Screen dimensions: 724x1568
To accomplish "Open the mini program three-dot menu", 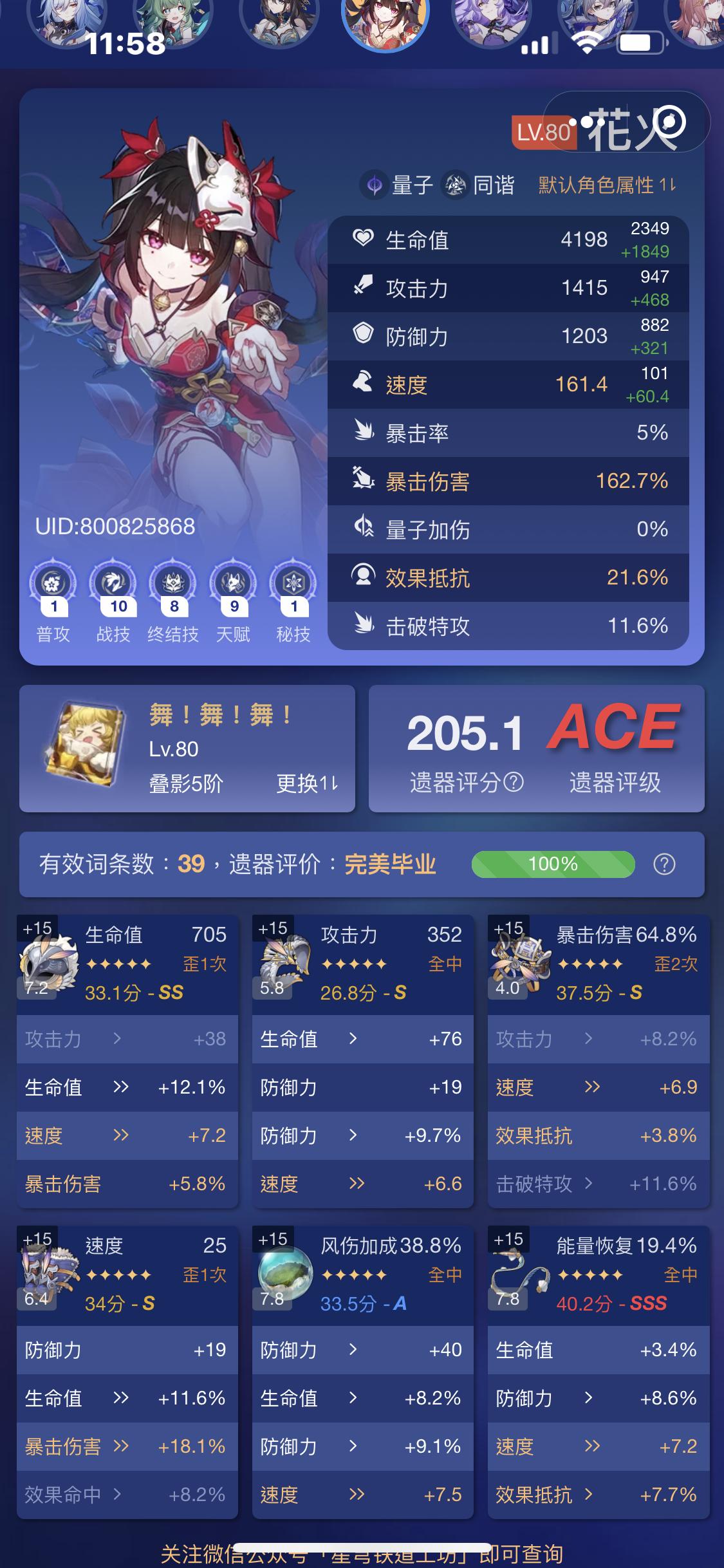I will pos(586,122).
